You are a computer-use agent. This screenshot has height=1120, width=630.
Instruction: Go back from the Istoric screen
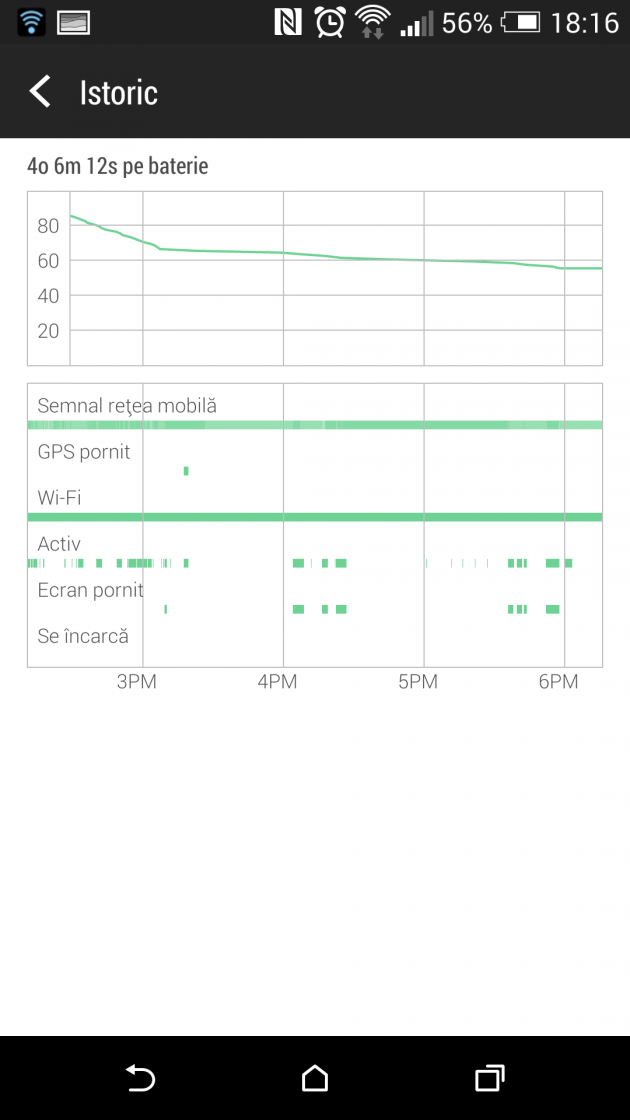[x=40, y=92]
